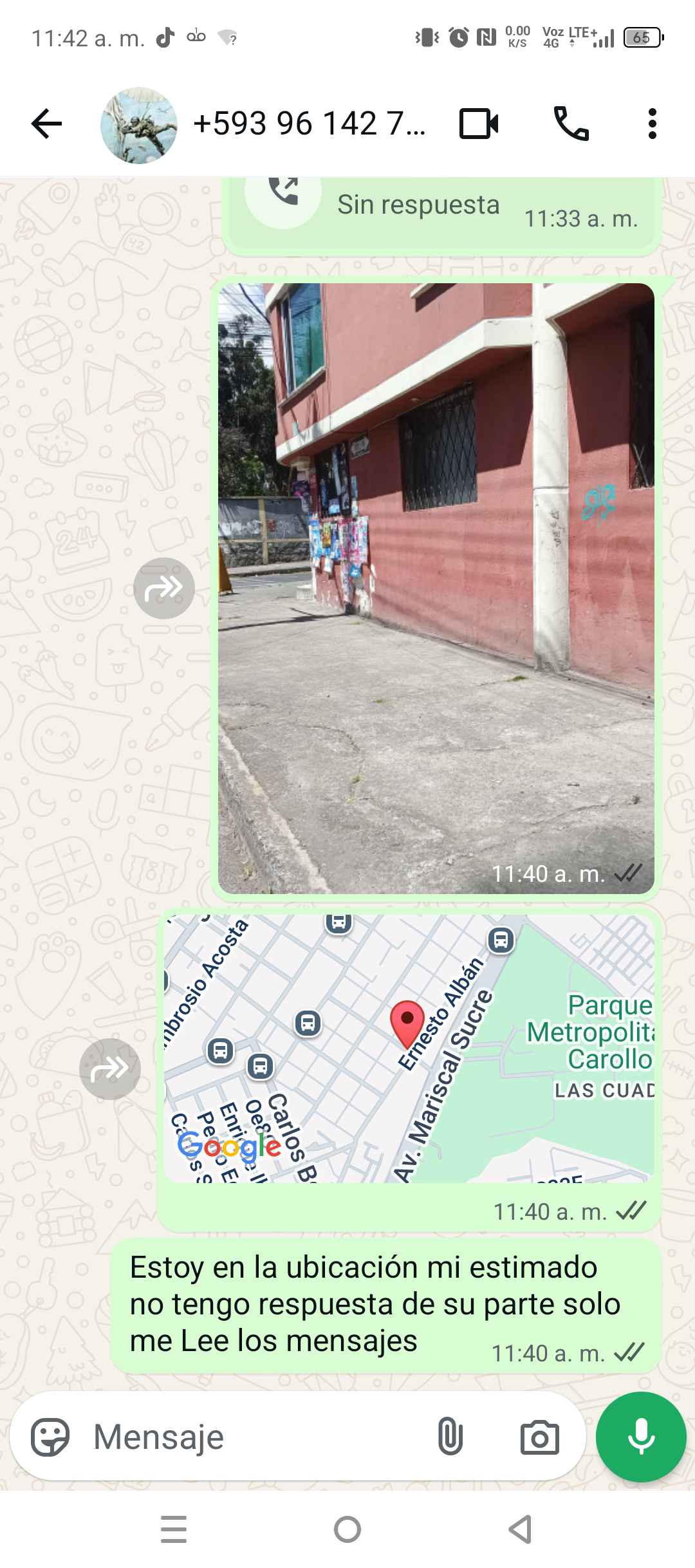Open contact info for +593 96 142
The height and width of the screenshot is (1568, 695).
click(309, 124)
